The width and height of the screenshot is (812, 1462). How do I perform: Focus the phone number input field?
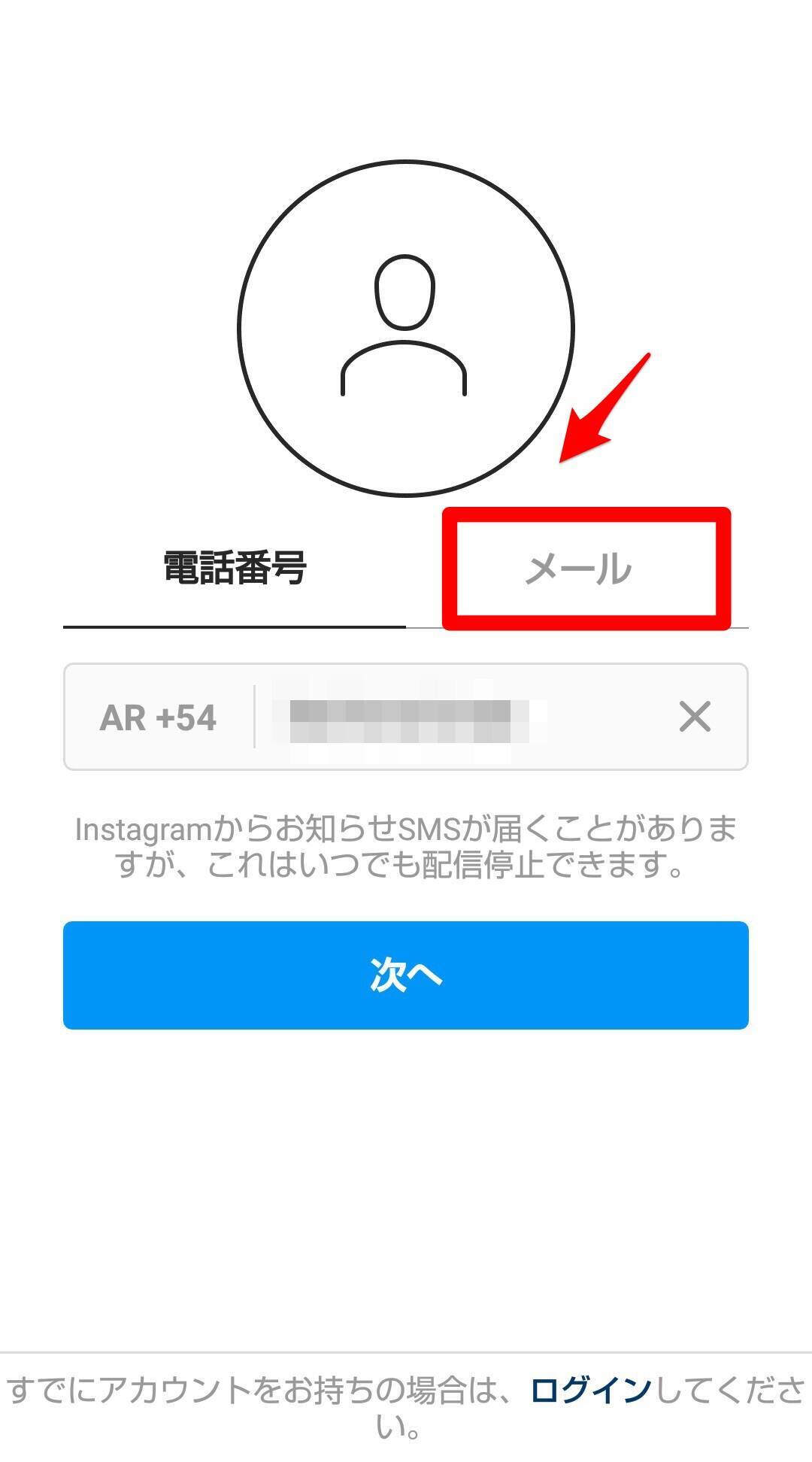tap(451, 717)
